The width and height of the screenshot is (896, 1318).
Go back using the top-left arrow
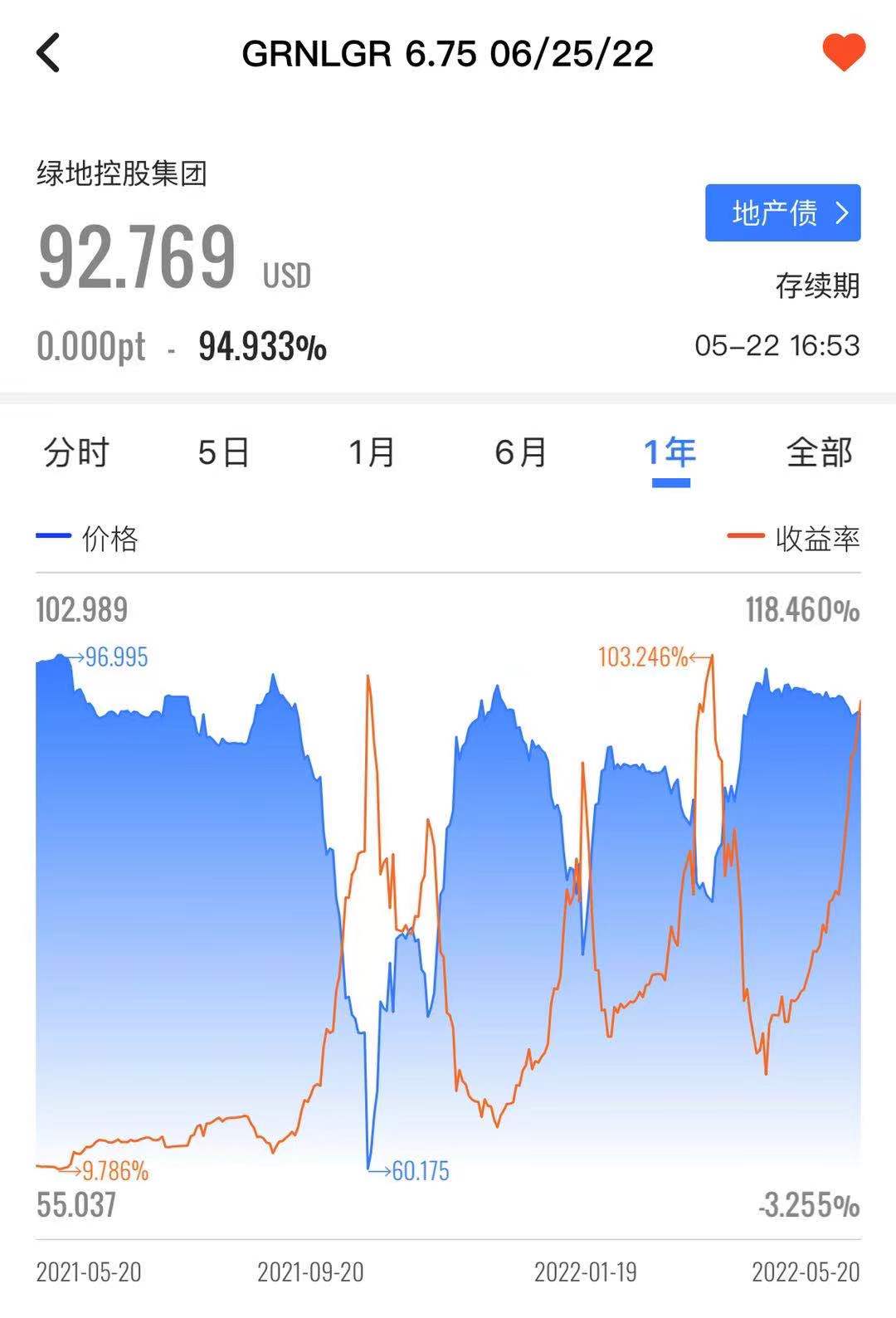point(49,53)
